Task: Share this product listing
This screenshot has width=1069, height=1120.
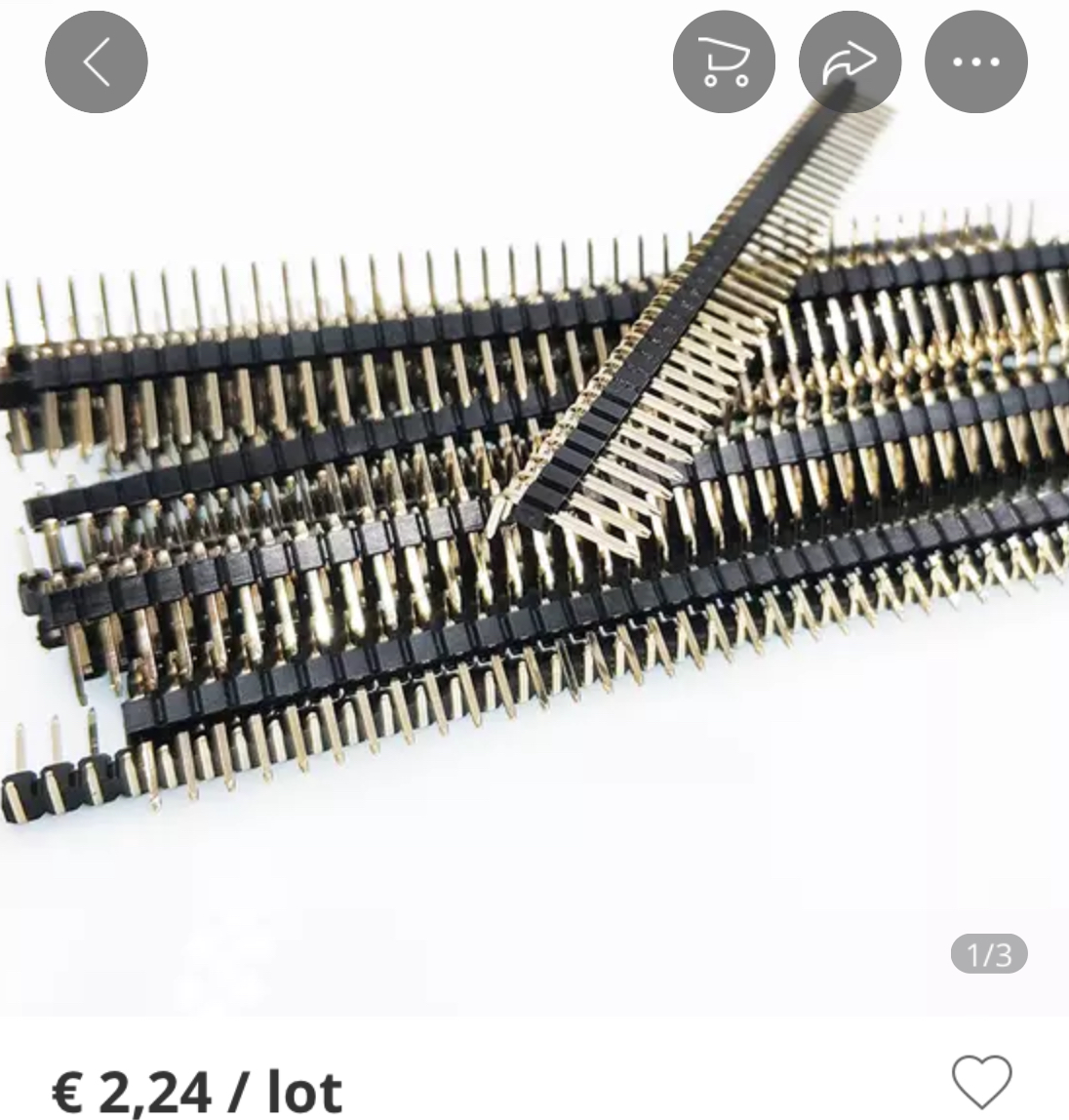Action: 850,61
